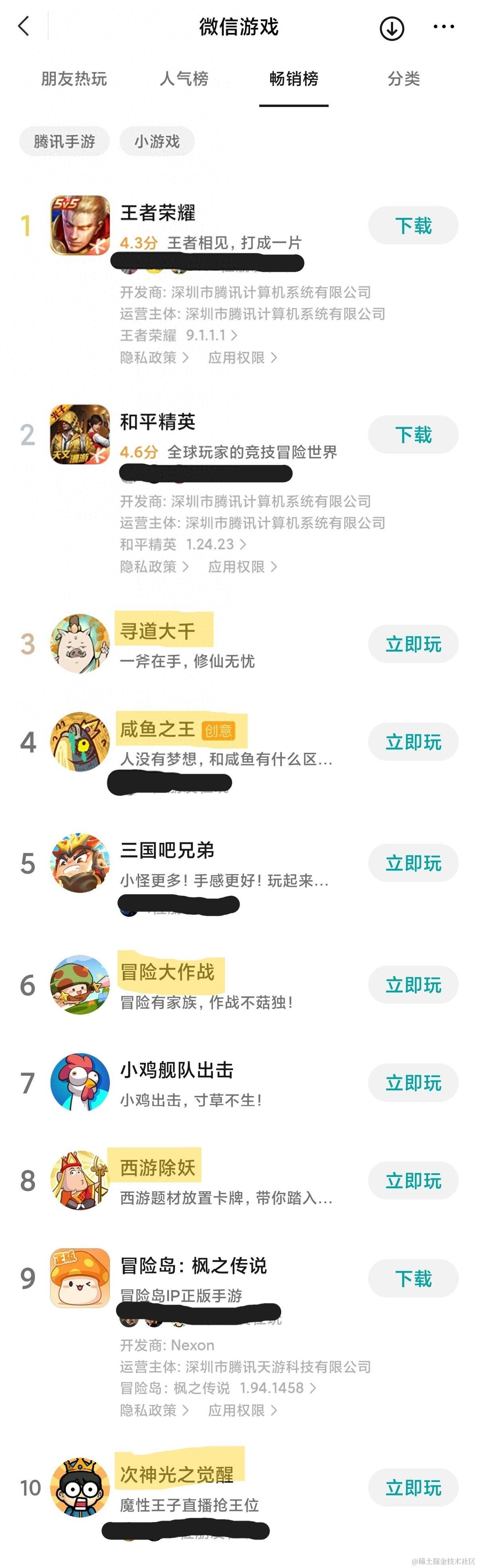The width and height of the screenshot is (478, 1568).
Task: Open the three-dot overflow menu
Action: 443,27
